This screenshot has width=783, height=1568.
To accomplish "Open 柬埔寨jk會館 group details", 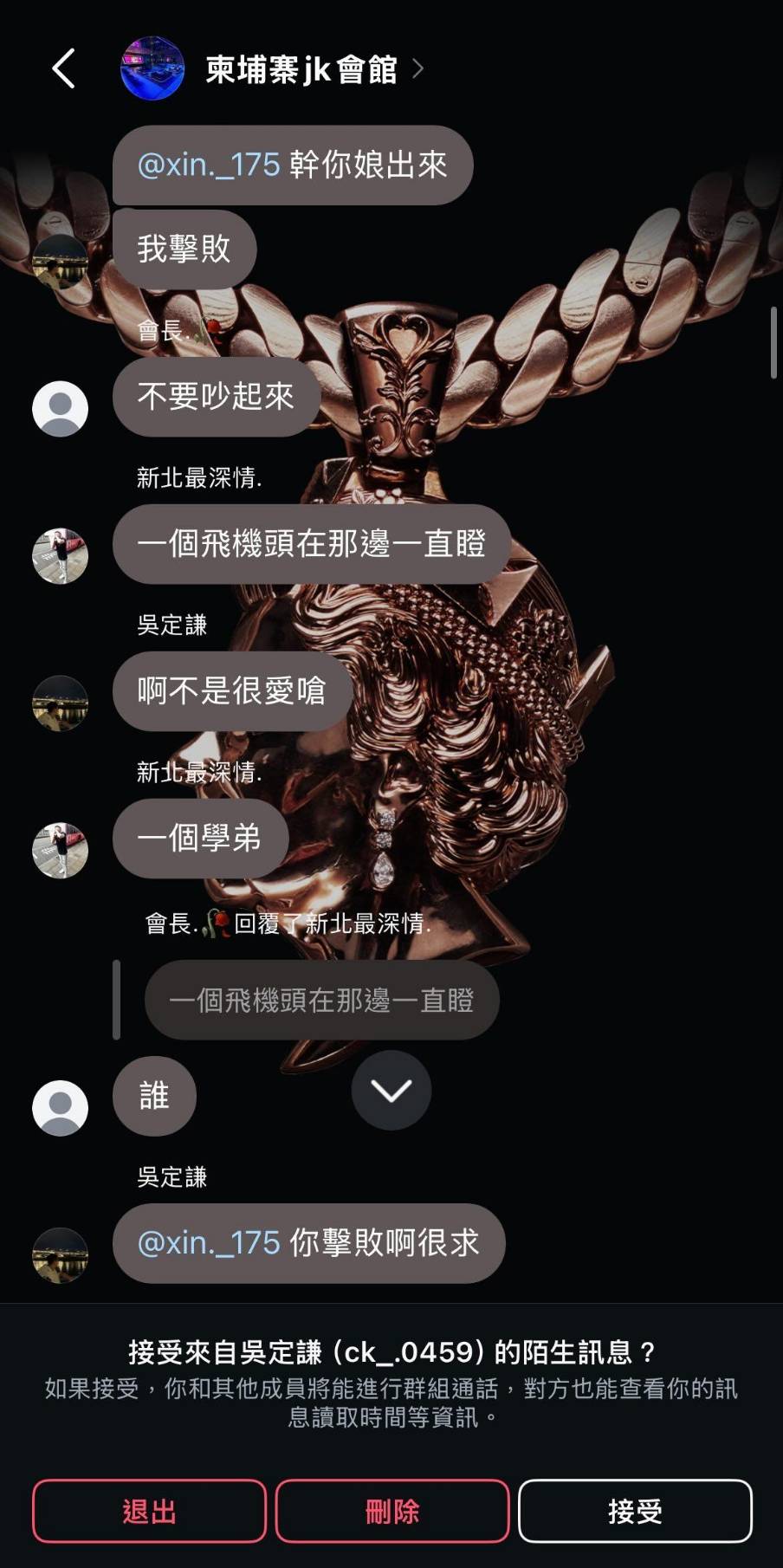I will [301, 69].
